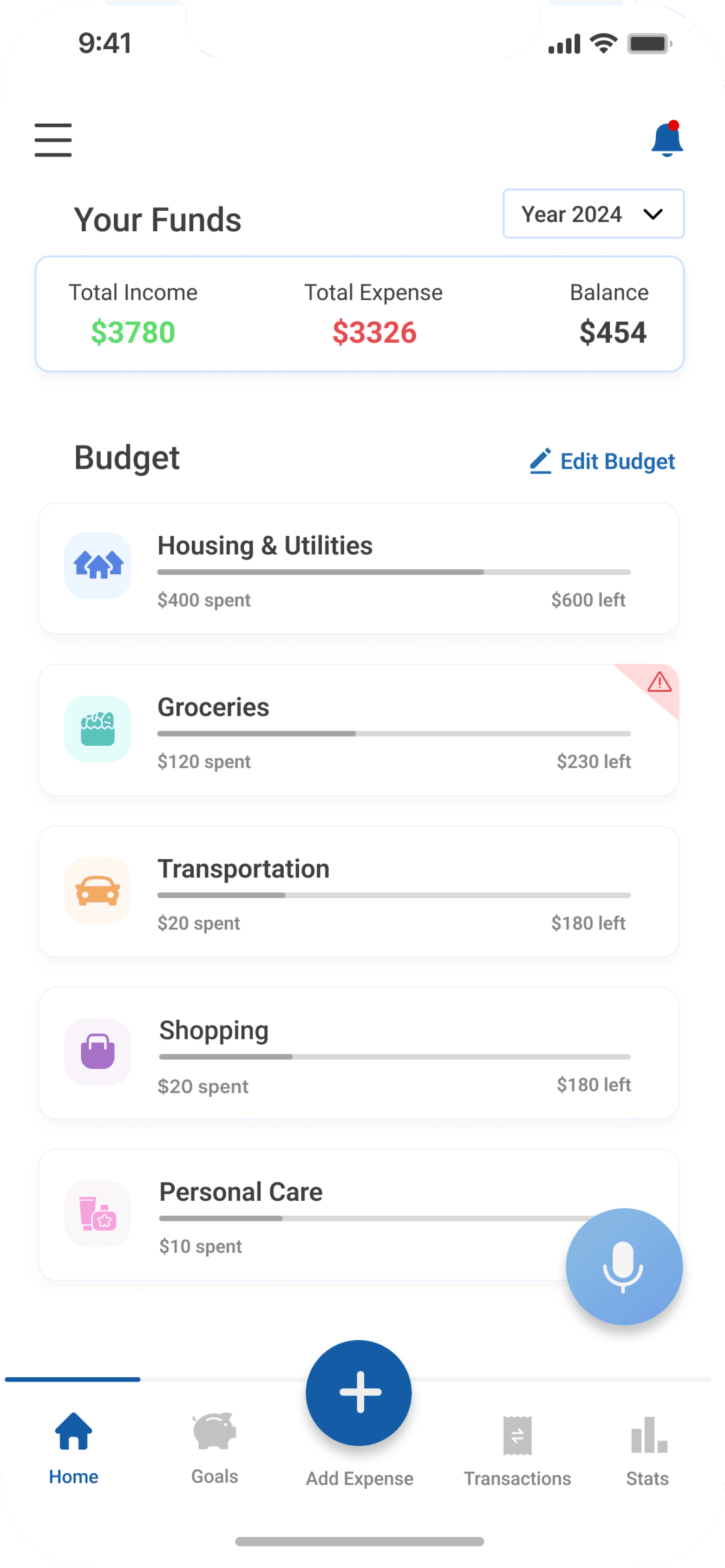
Task: Start voice input with the microphone button
Action: tap(623, 1267)
